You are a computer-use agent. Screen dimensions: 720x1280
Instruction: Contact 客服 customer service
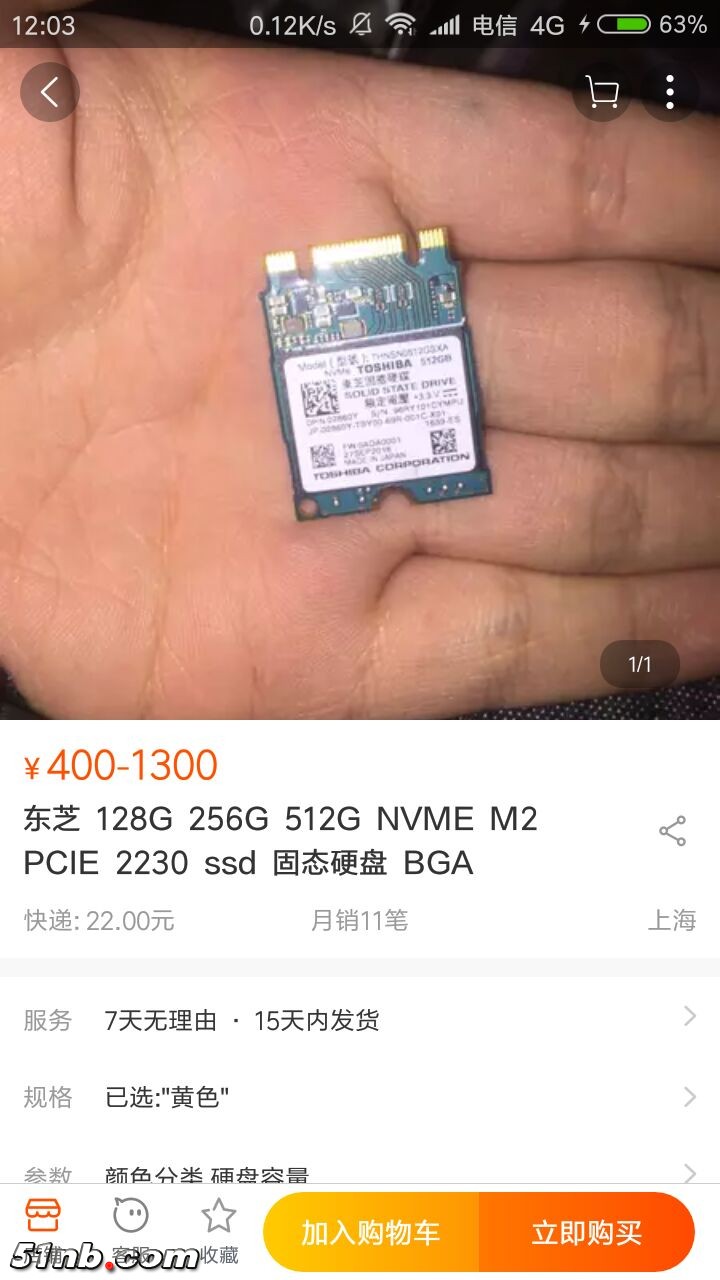(x=130, y=1230)
